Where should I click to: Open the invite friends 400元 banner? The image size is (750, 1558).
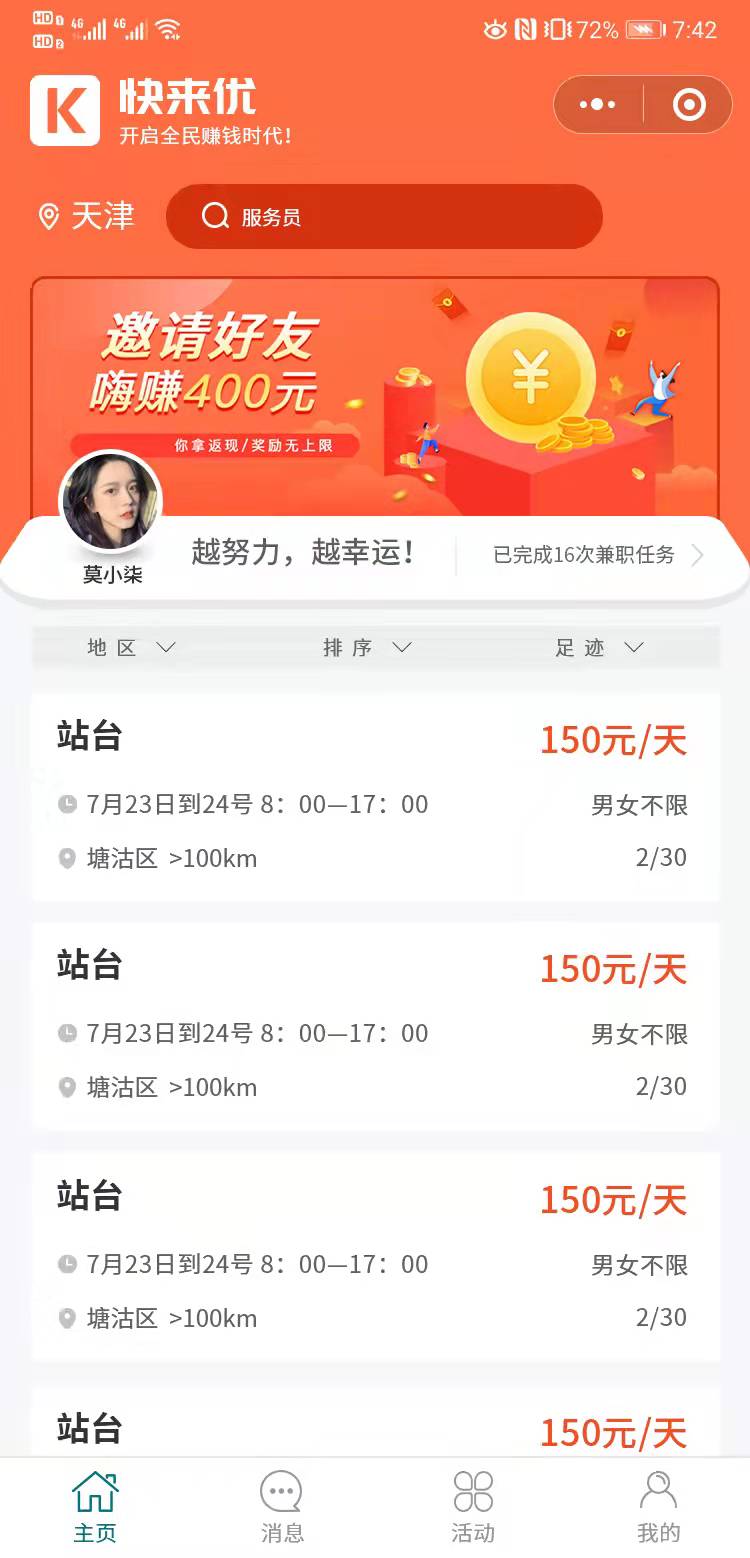tap(375, 390)
